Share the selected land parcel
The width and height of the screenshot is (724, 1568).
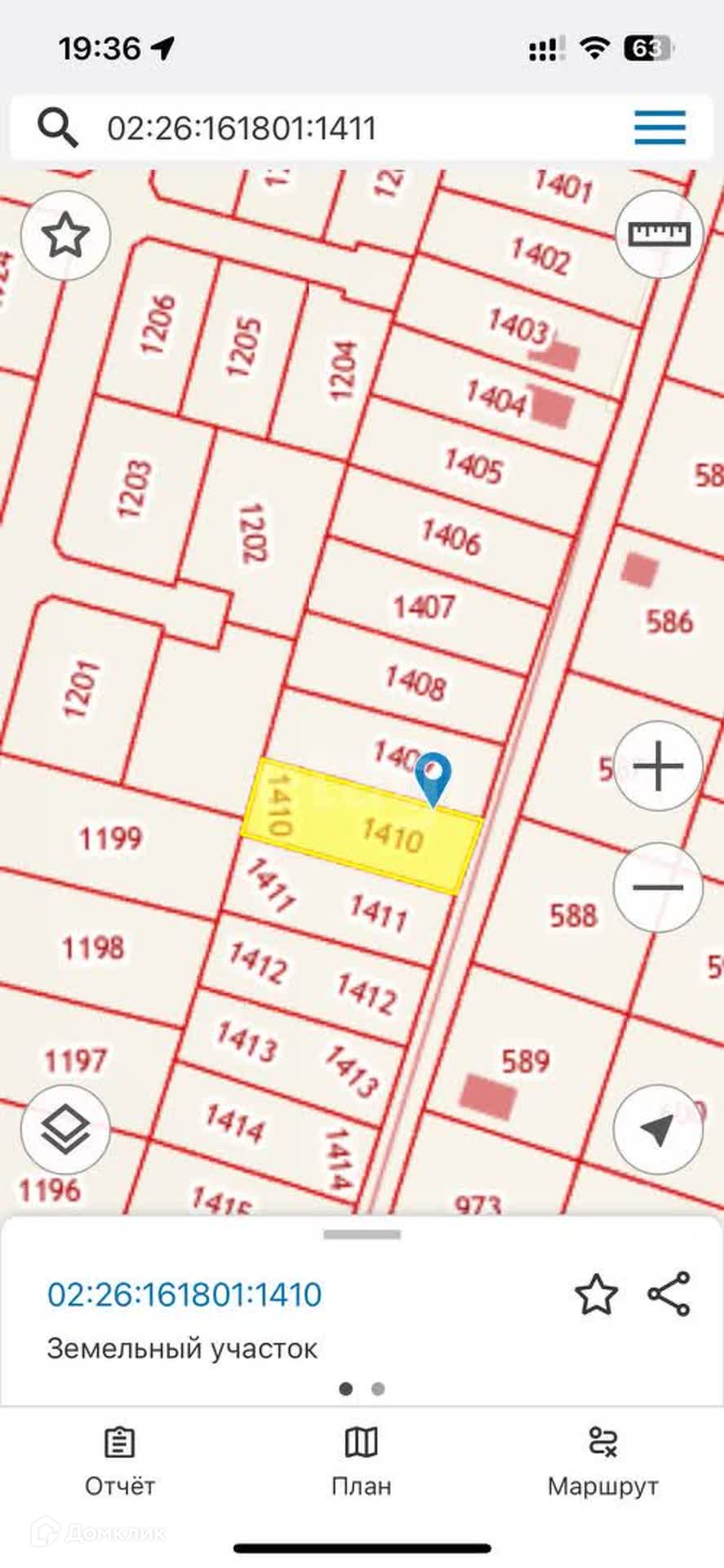point(669,1294)
